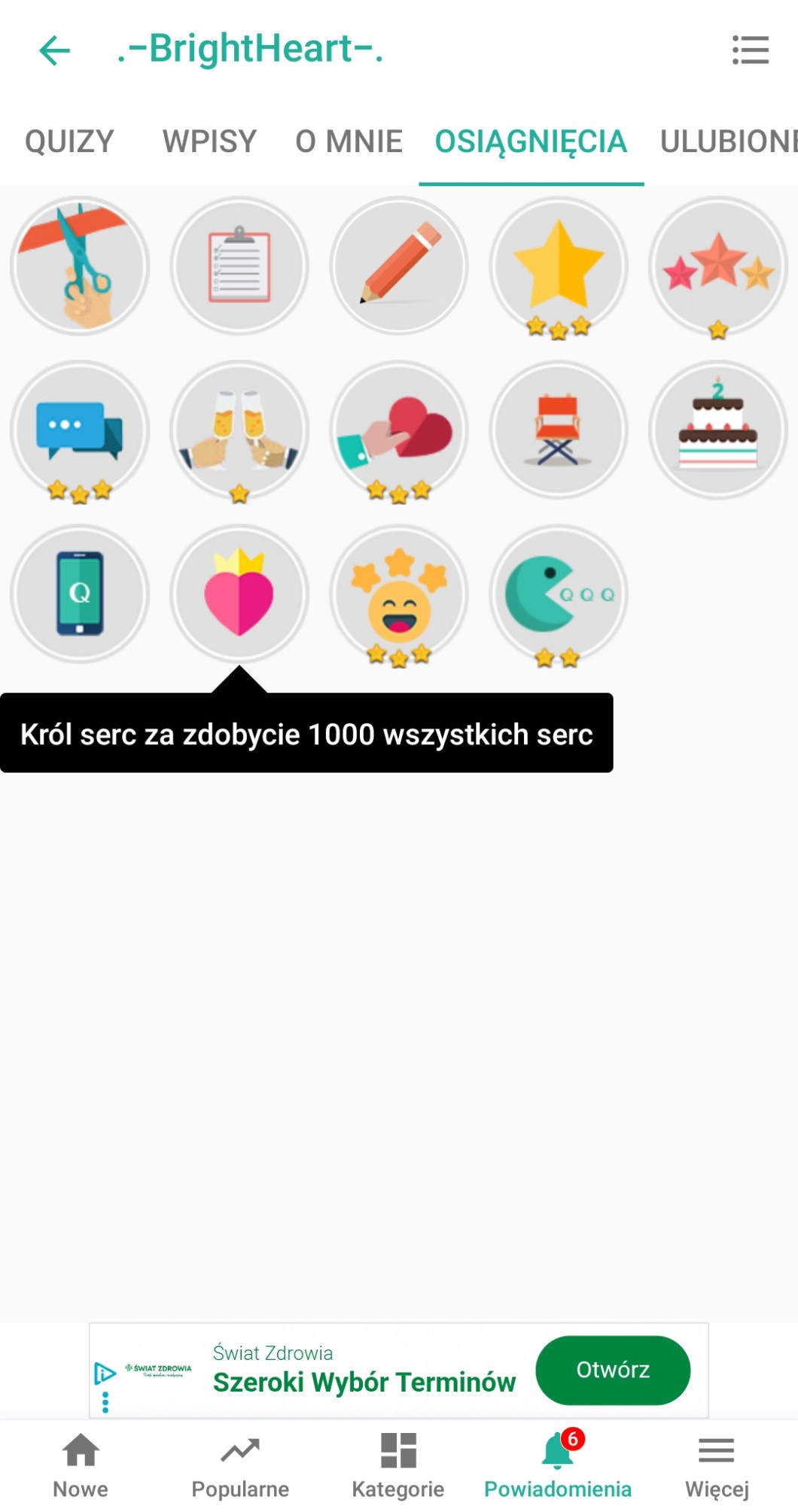Screen dimensions: 798x1512
Task: Go back from the BrightHeart profile
Action: click(x=54, y=50)
